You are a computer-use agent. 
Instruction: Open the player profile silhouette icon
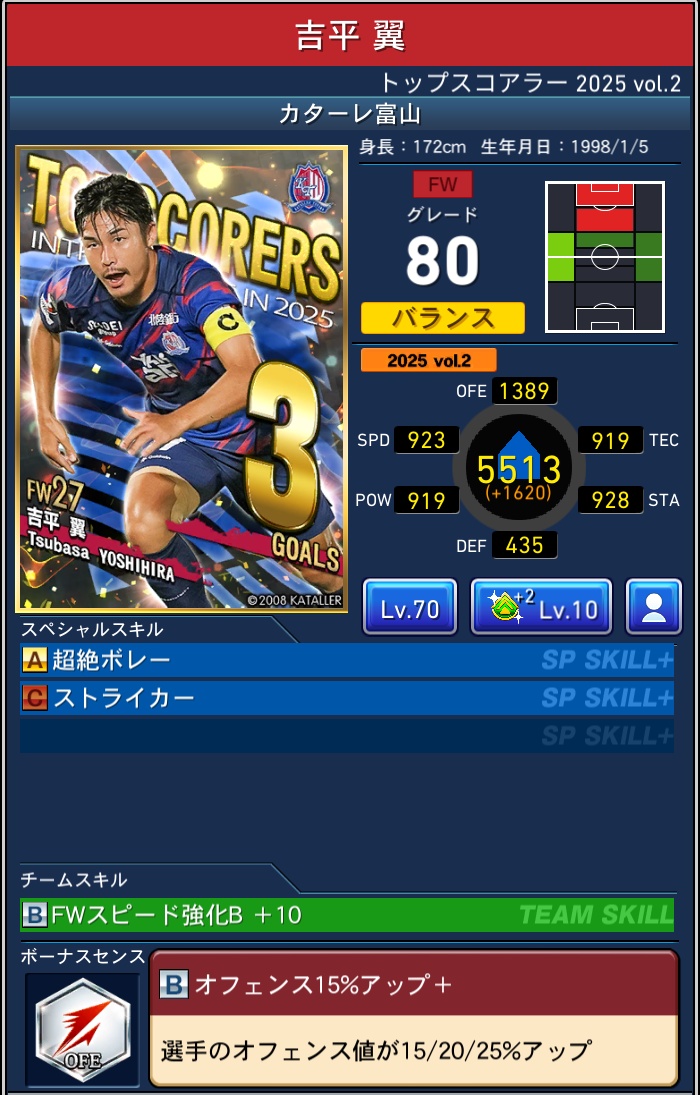(x=653, y=607)
